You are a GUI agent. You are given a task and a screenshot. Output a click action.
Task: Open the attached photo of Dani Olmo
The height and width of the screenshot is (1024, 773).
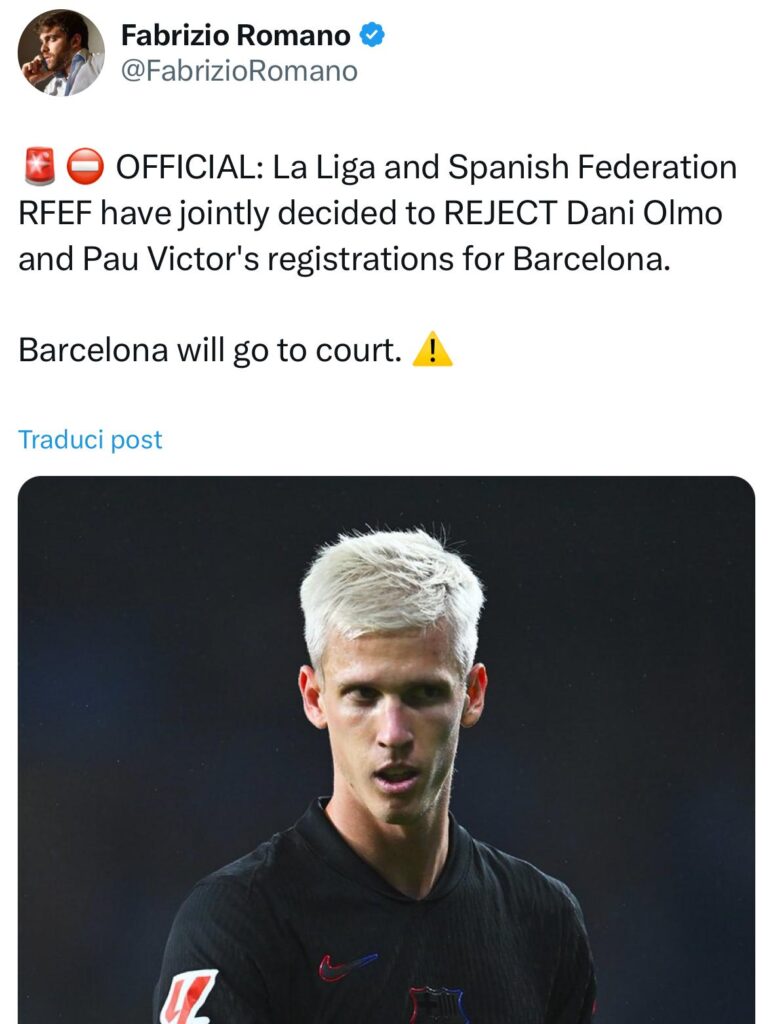(386, 750)
